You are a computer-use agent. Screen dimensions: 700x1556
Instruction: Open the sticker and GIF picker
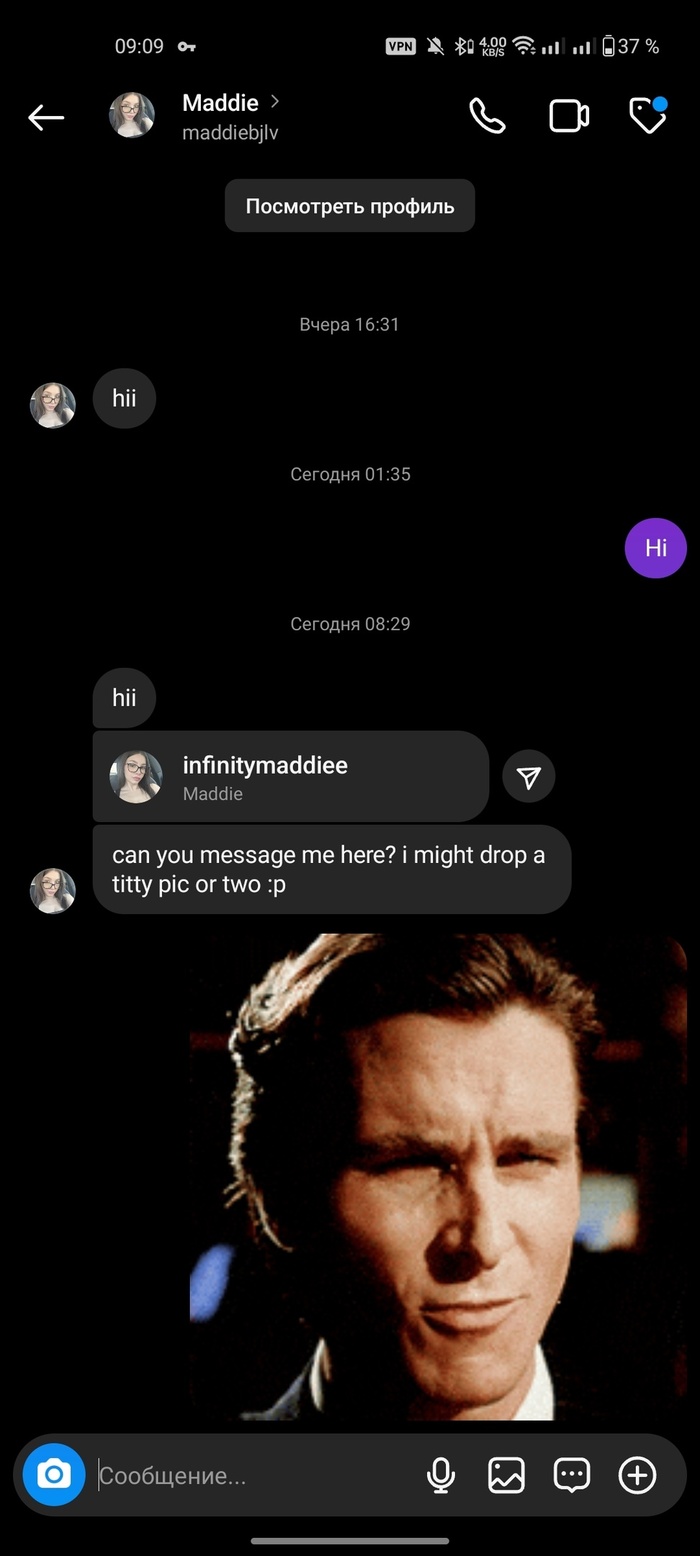(572, 1475)
